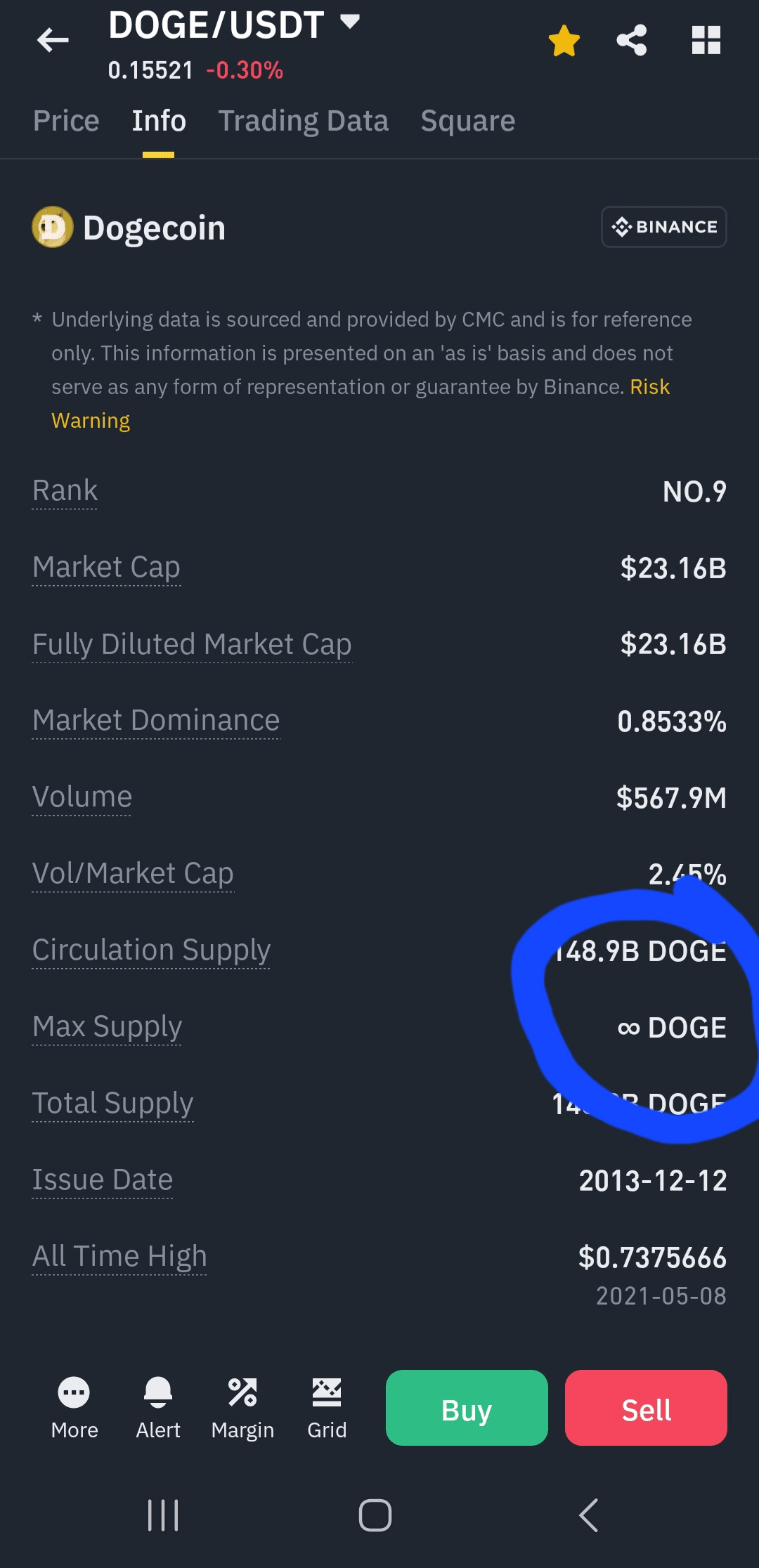
Task: Open Grid trading
Action: pyautogui.click(x=327, y=1408)
